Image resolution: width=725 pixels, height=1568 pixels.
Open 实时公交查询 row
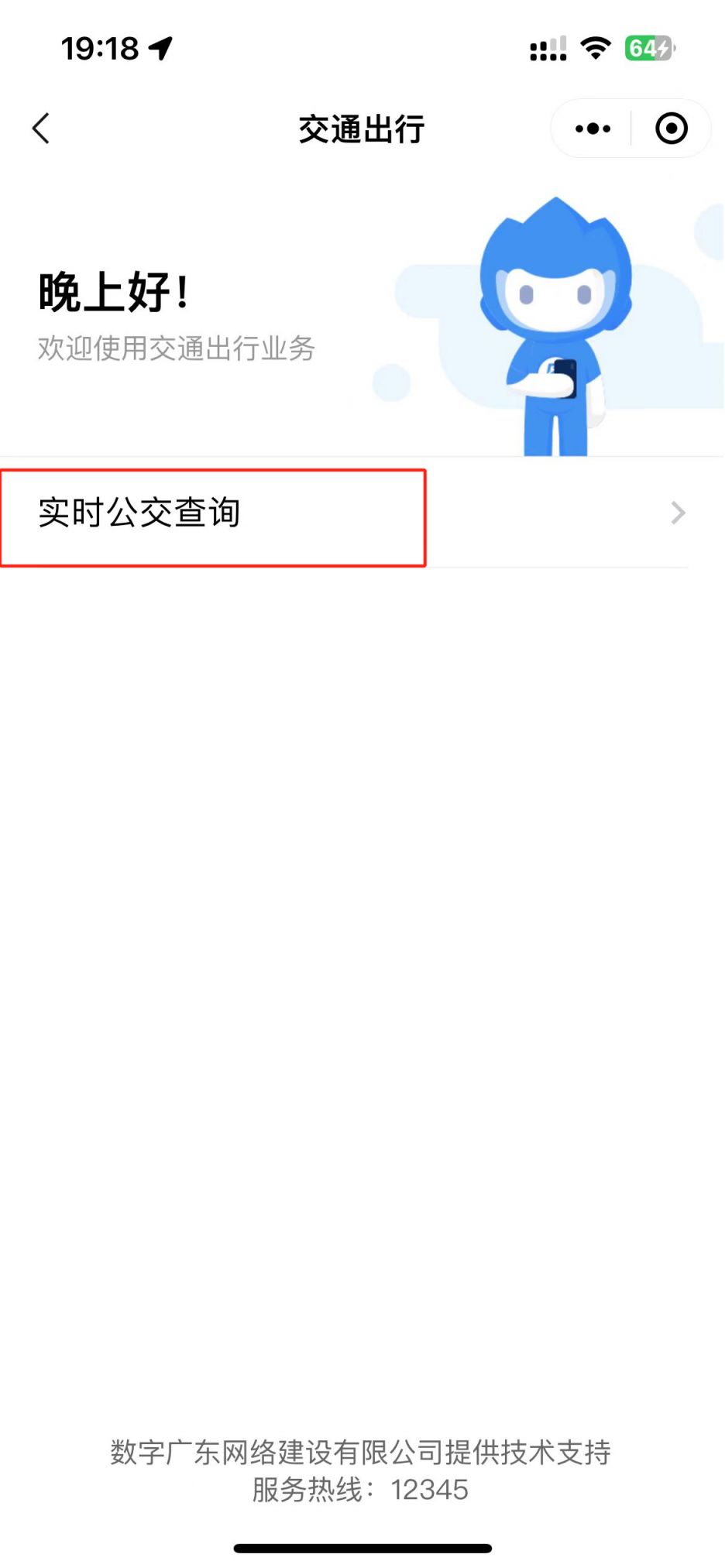[x=362, y=513]
